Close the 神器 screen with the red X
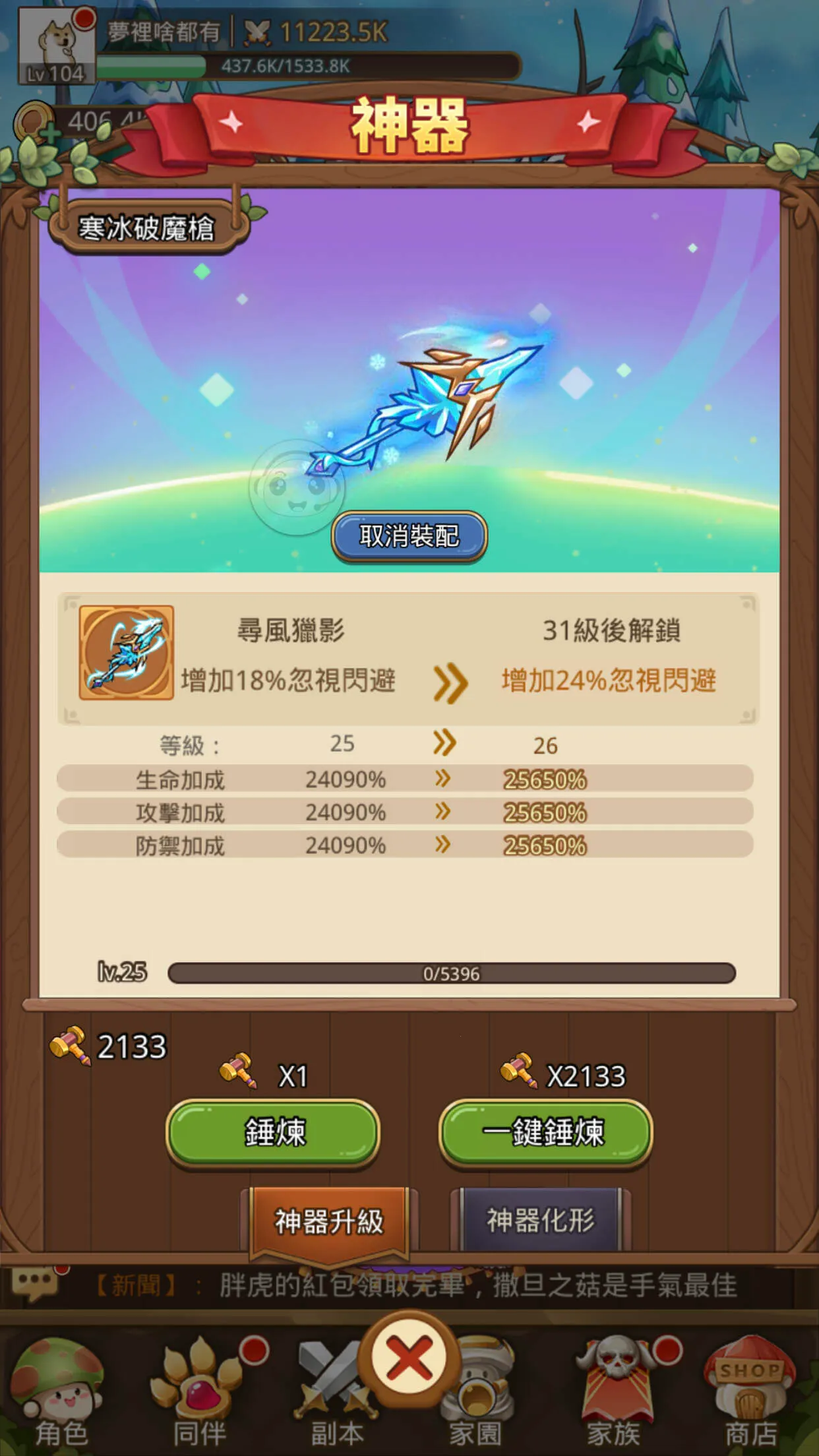This screenshot has height=1456, width=819. pos(409,1357)
